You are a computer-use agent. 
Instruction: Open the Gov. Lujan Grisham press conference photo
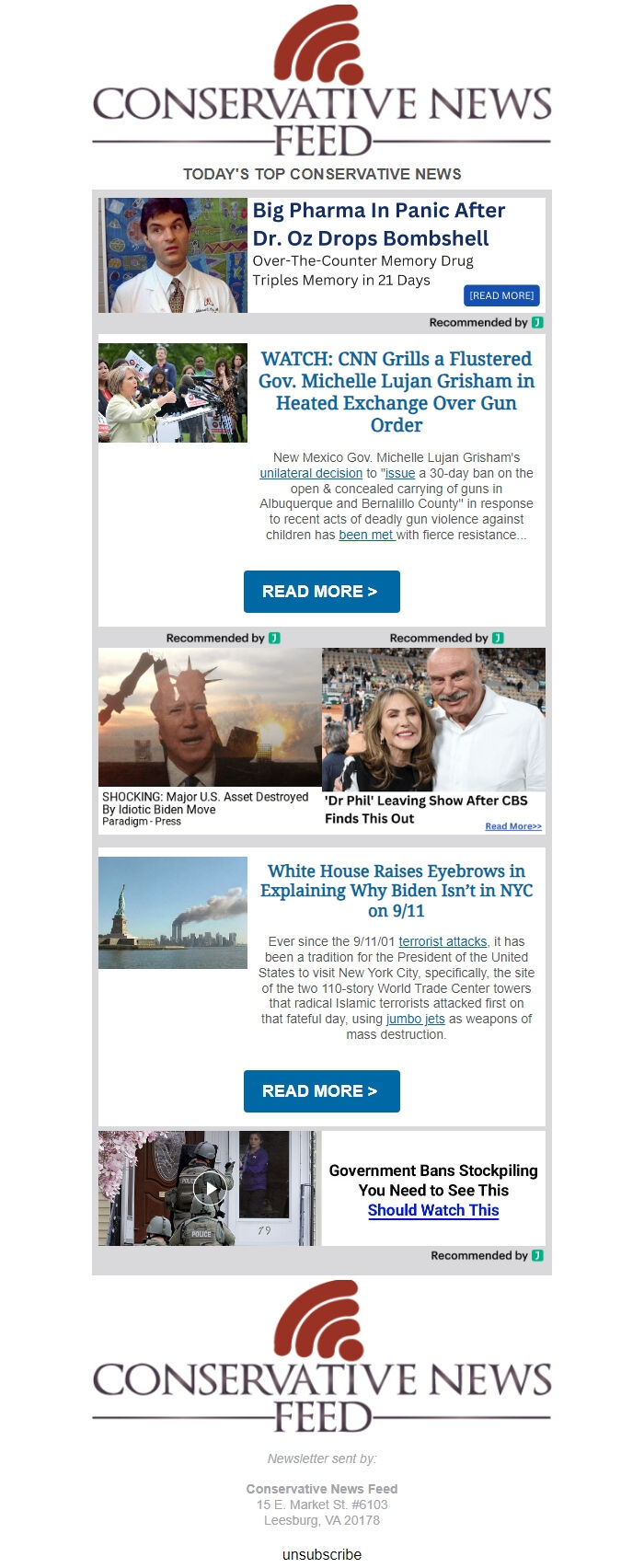[173, 393]
